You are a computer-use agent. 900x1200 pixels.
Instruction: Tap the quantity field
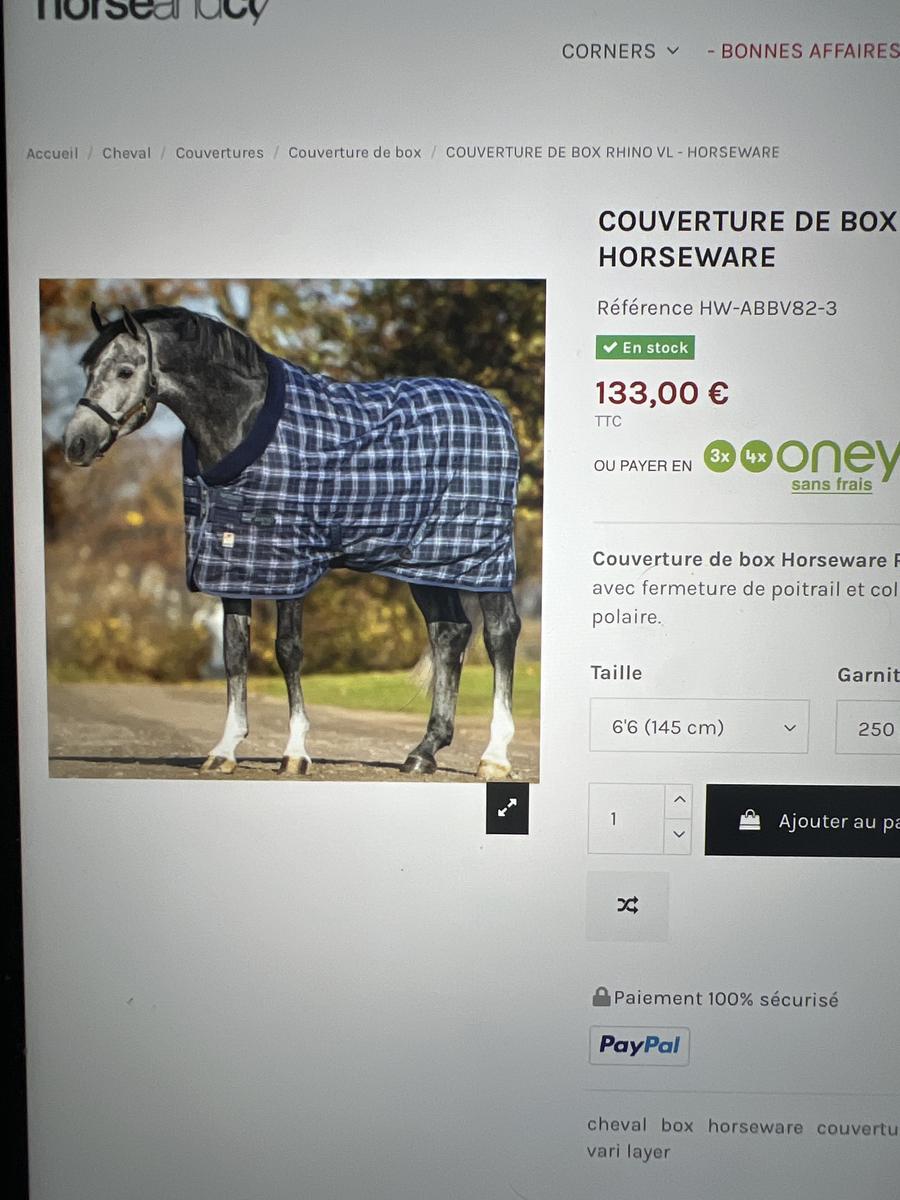tap(626, 819)
